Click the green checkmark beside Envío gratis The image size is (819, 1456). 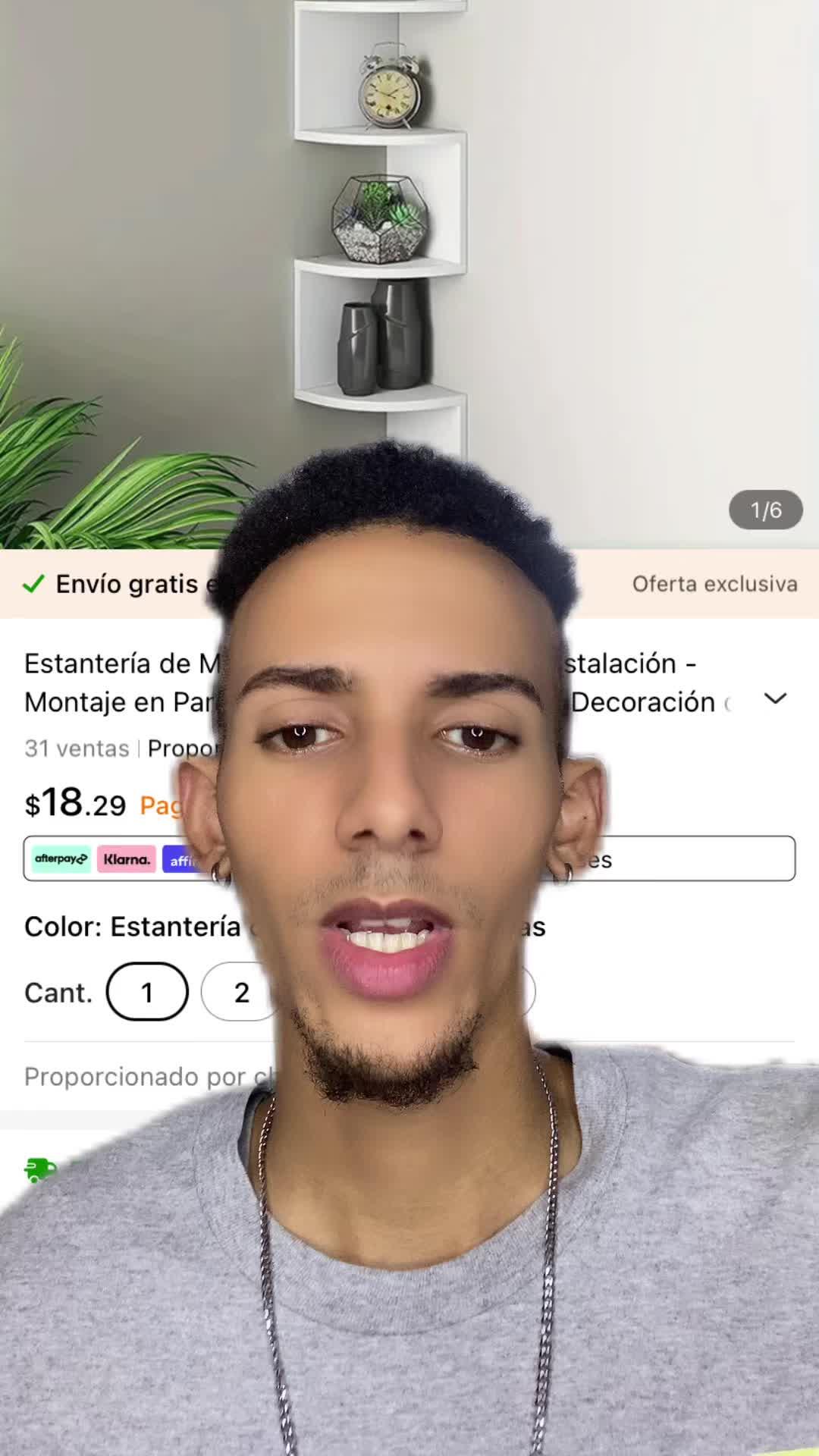click(x=33, y=584)
